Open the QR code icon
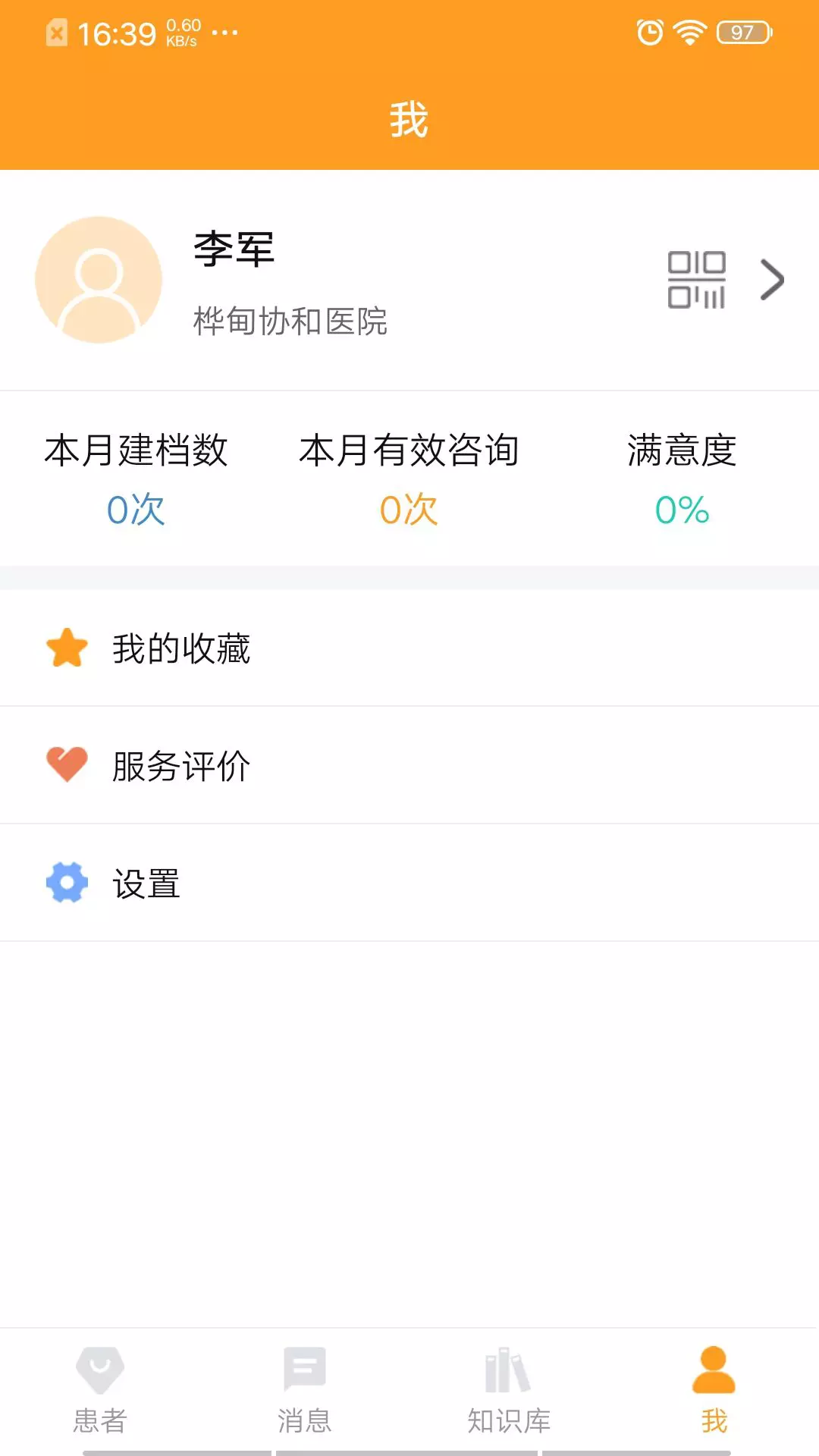The image size is (819, 1456). [x=696, y=280]
